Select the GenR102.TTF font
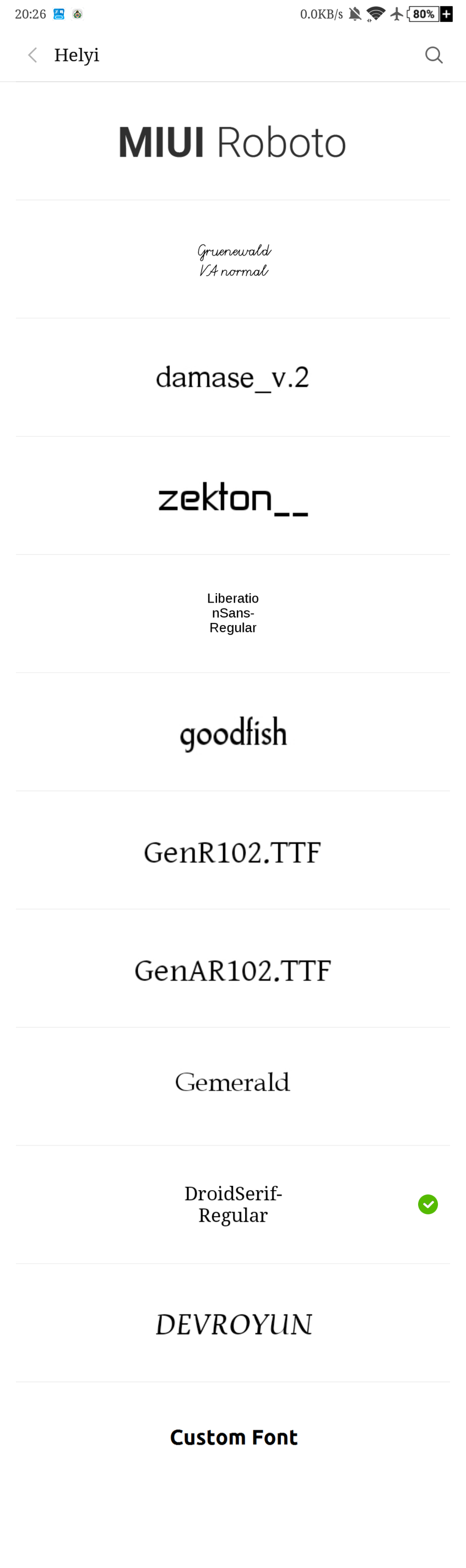Image resolution: width=466 pixels, height=1568 pixels. tap(232, 851)
